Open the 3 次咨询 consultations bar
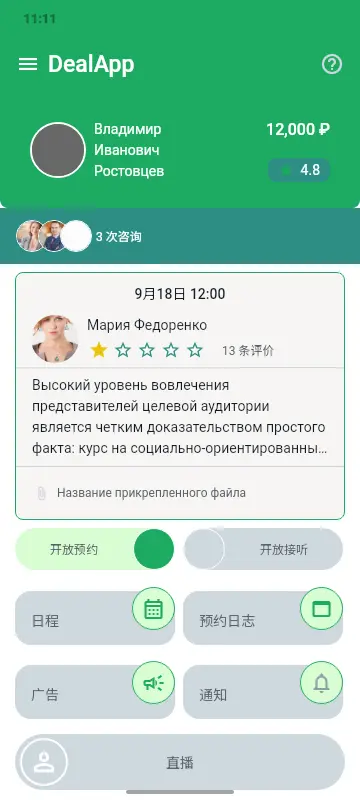Screen dimensions: 360x800 tap(180, 236)
